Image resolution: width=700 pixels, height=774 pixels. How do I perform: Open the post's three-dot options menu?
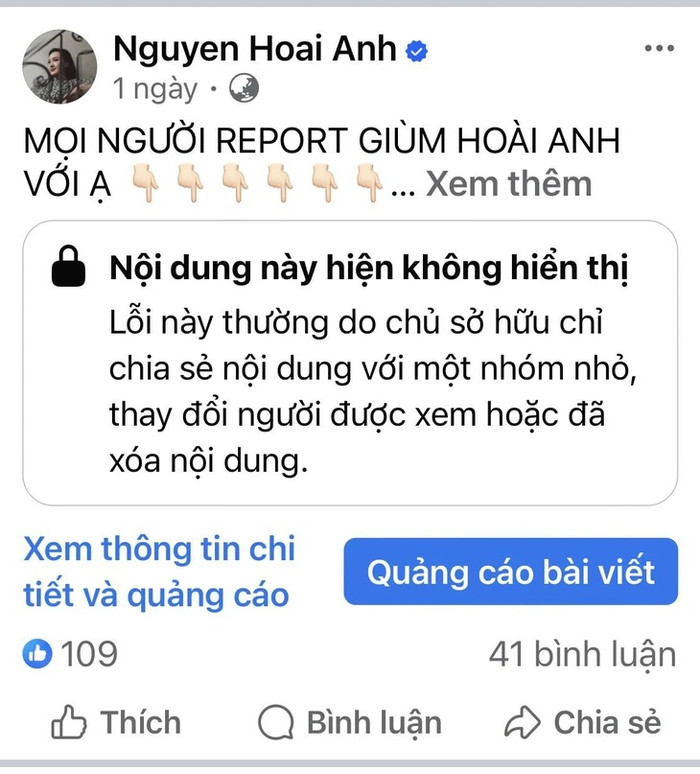[x=659, y=49]
